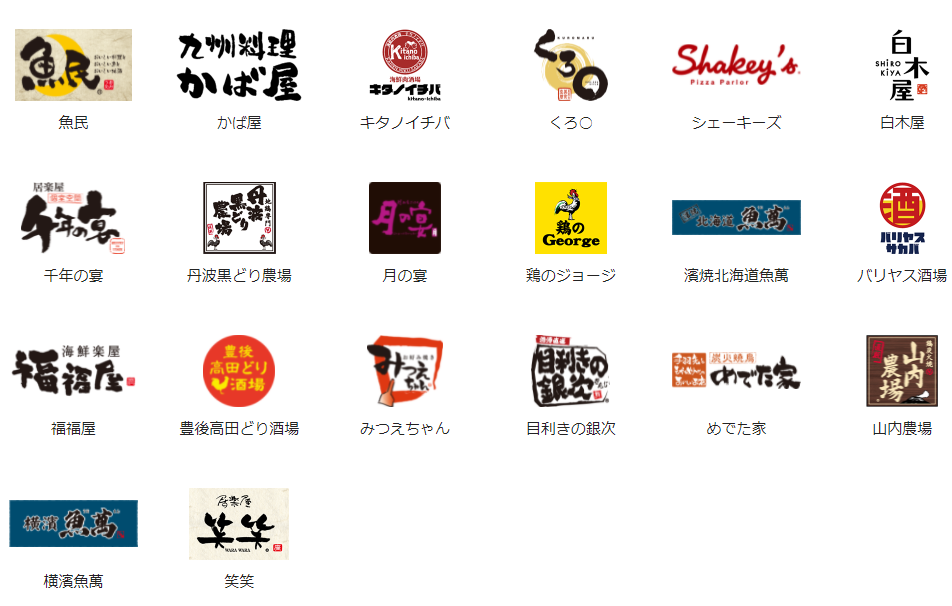Select the 山内農場 brand tile
The image size is (952, 606).
point(901,371)
